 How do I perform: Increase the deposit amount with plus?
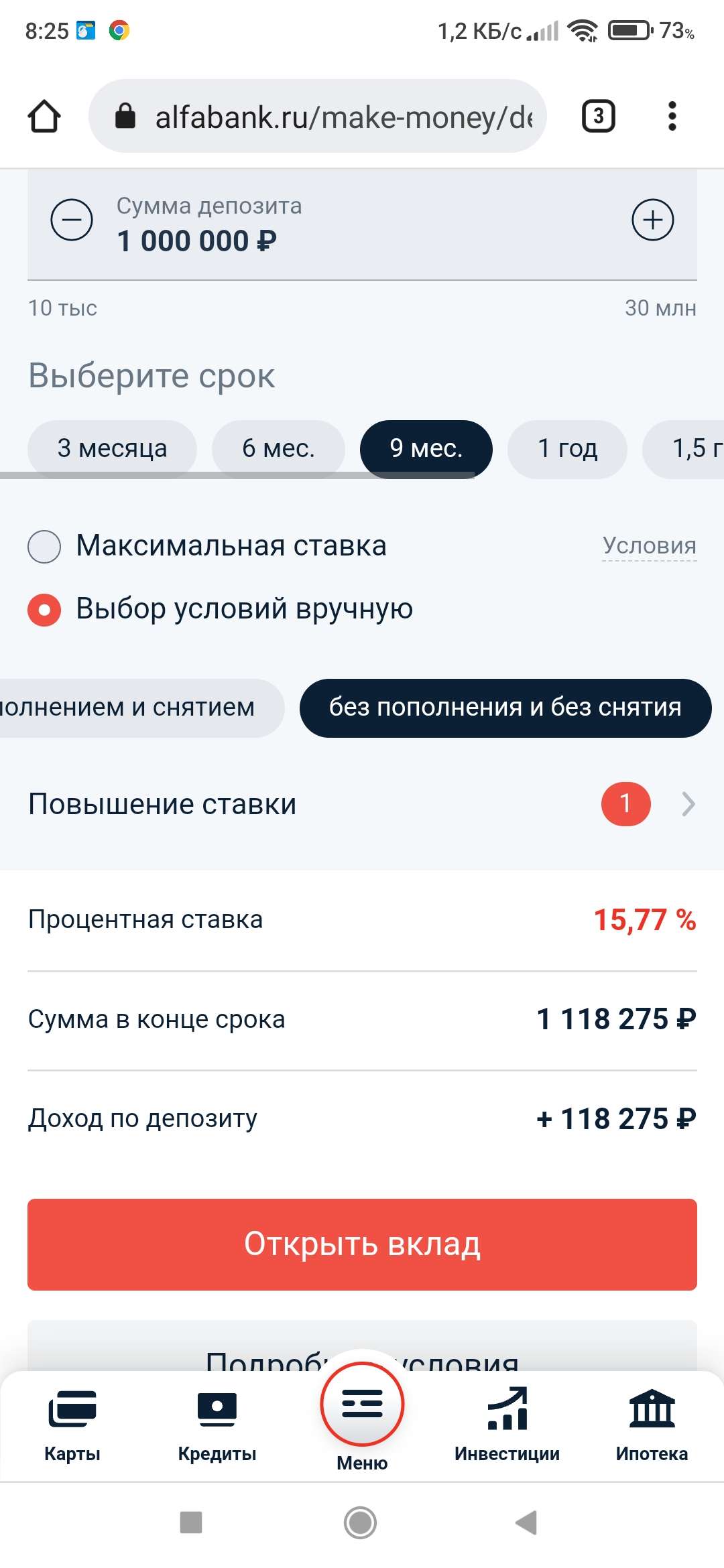coord(652,220)
